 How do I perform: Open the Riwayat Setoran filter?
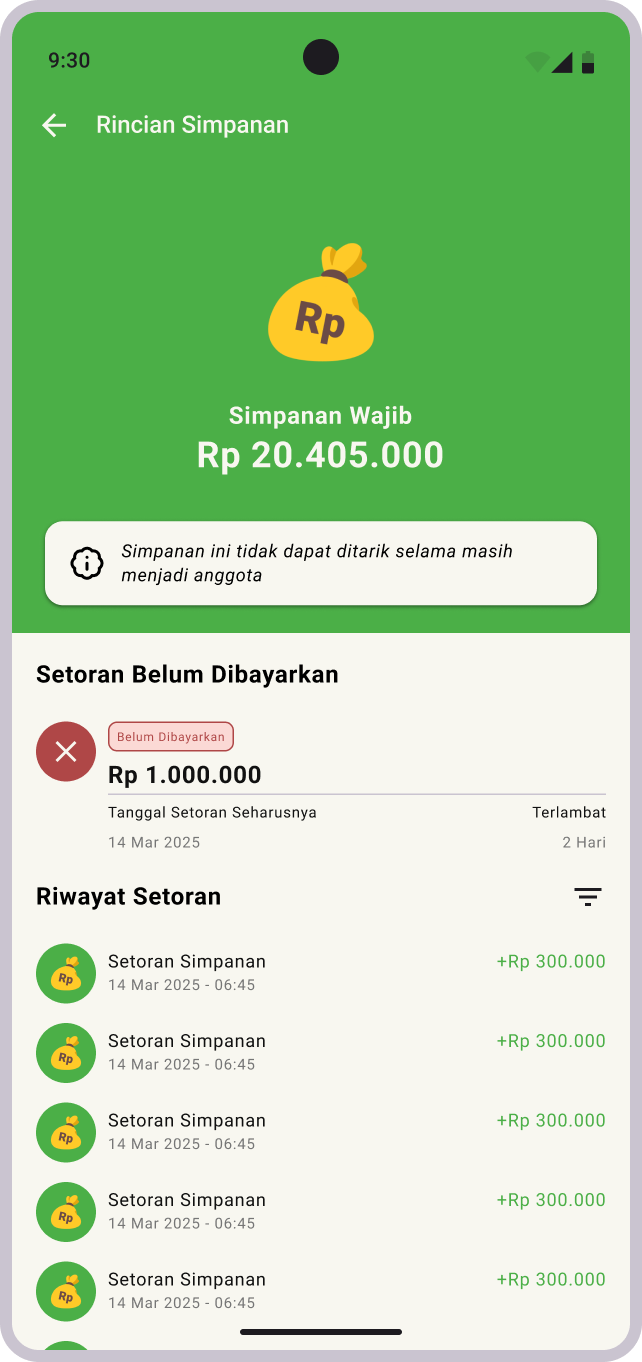[x=588, y=897]
